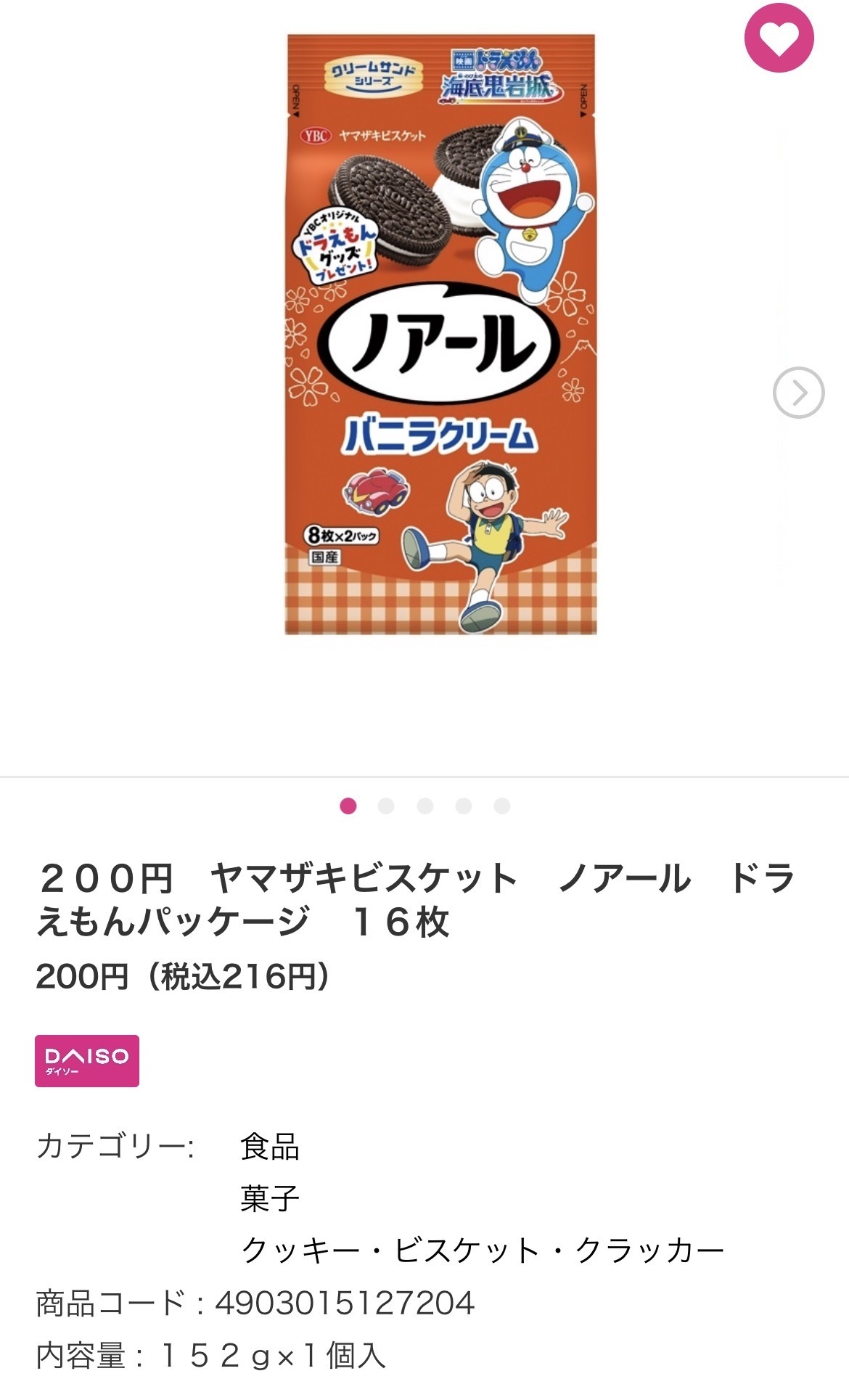Open the DAISO brand badge
The image size is (849, 1400).
pos(87,1060)
